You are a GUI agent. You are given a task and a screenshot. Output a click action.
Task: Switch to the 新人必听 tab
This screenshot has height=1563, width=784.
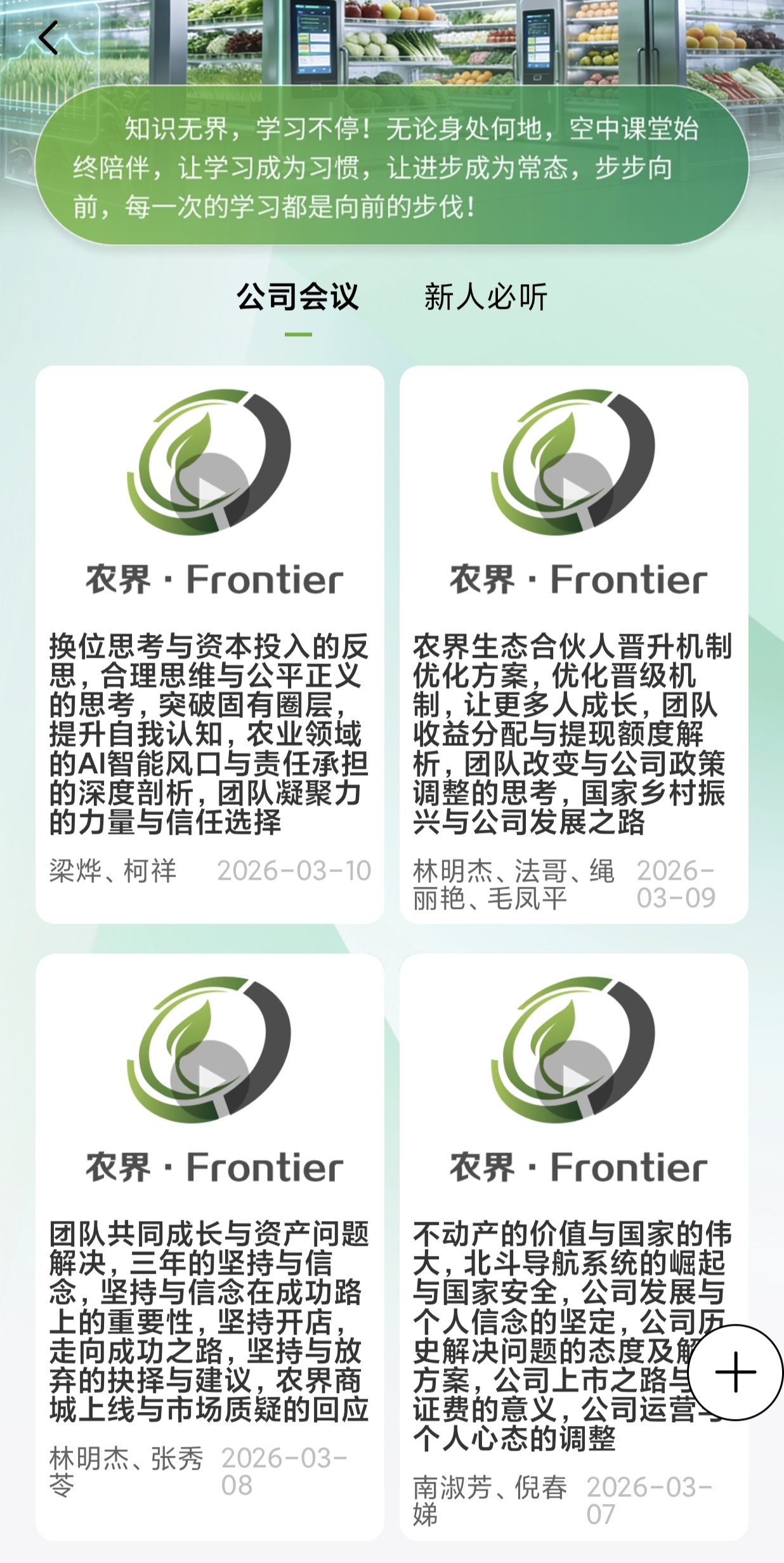tap(485, 297)
